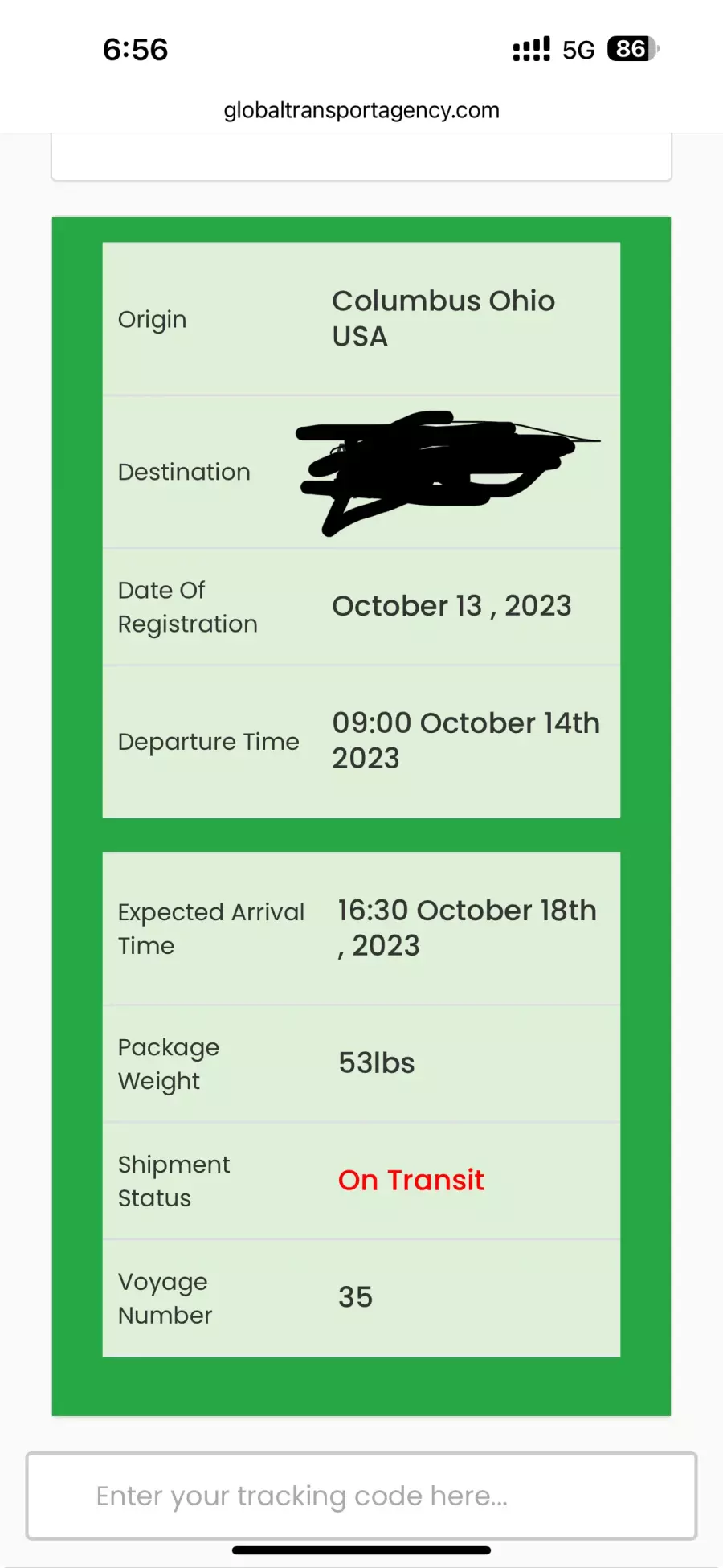
Task: Tap the tracking code input field
Action: coord(361,1496)
